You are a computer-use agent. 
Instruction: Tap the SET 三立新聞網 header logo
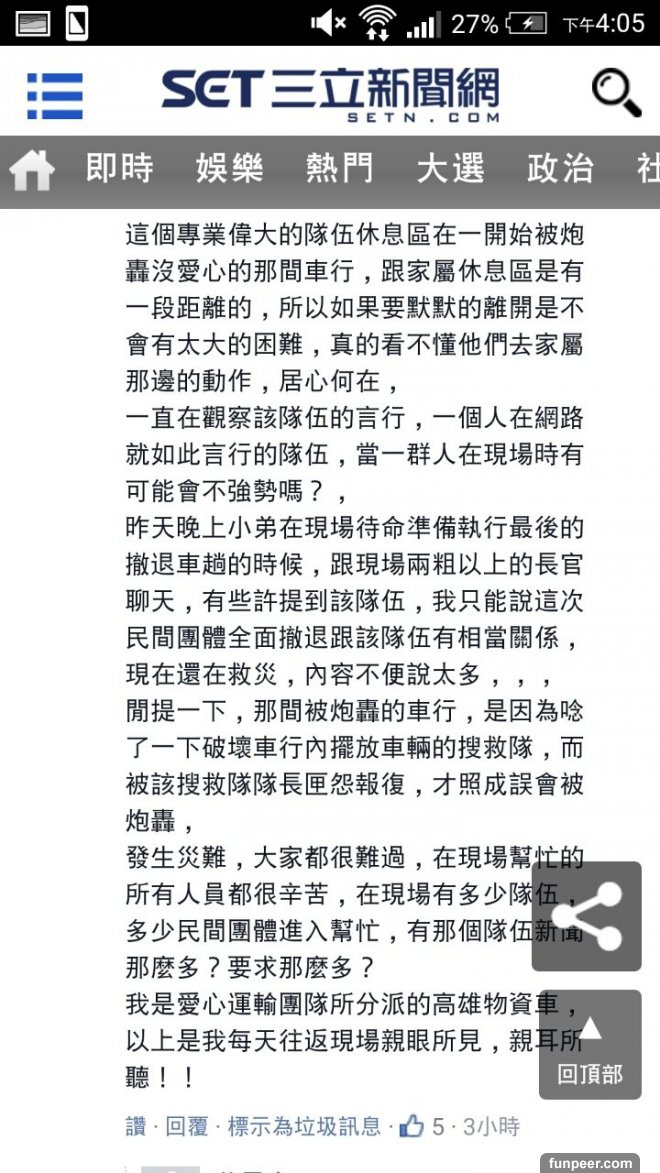tap(330, 95)
